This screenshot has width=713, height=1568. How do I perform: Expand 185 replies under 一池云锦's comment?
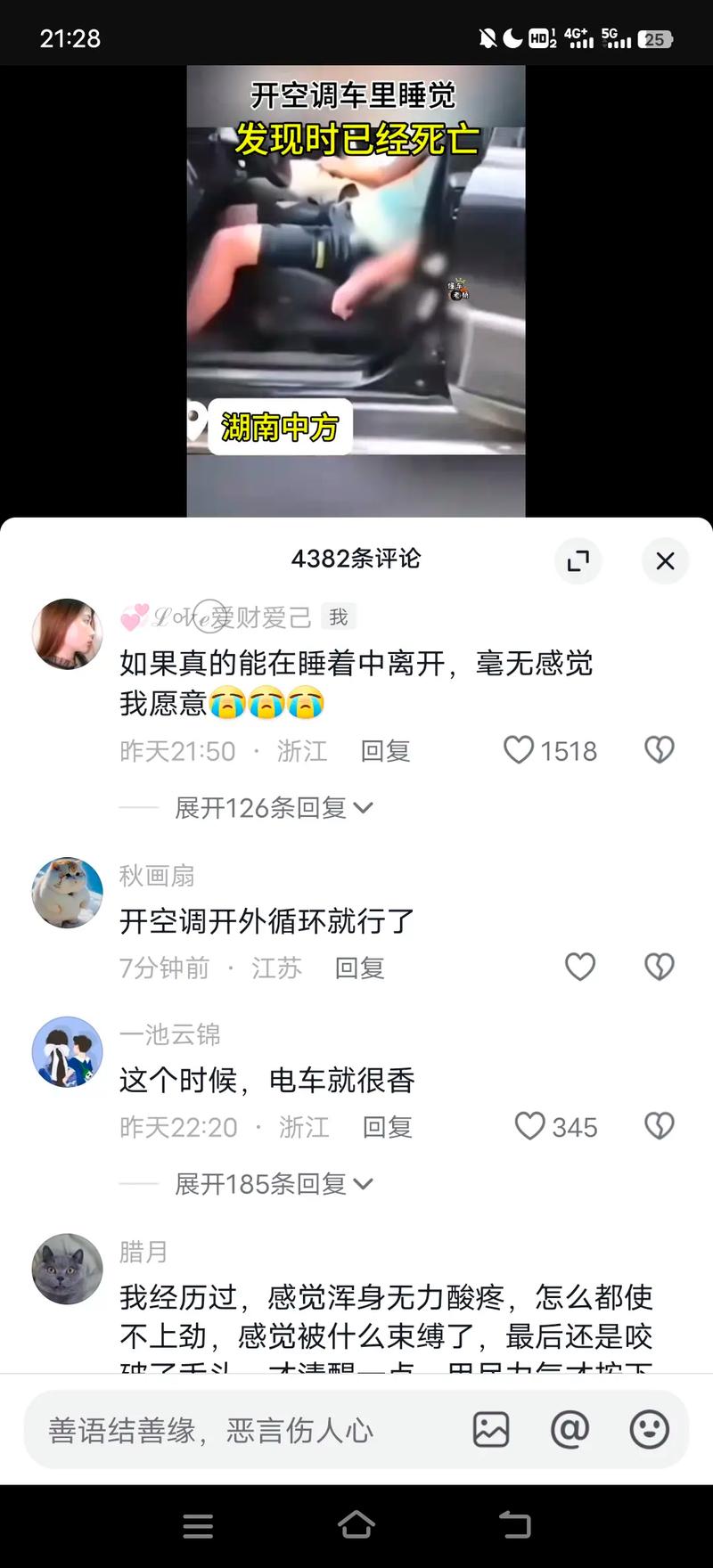[273, 1184]
